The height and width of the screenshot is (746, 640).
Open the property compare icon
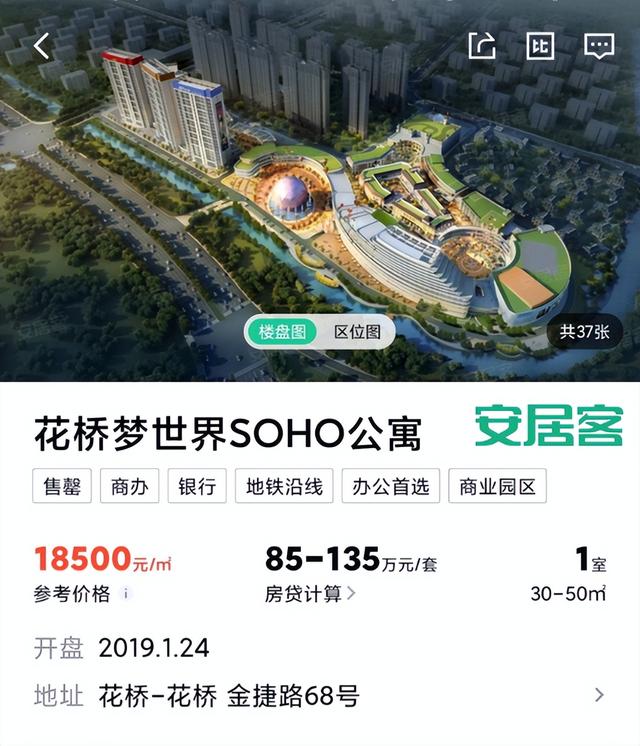[x=540, y=46]
